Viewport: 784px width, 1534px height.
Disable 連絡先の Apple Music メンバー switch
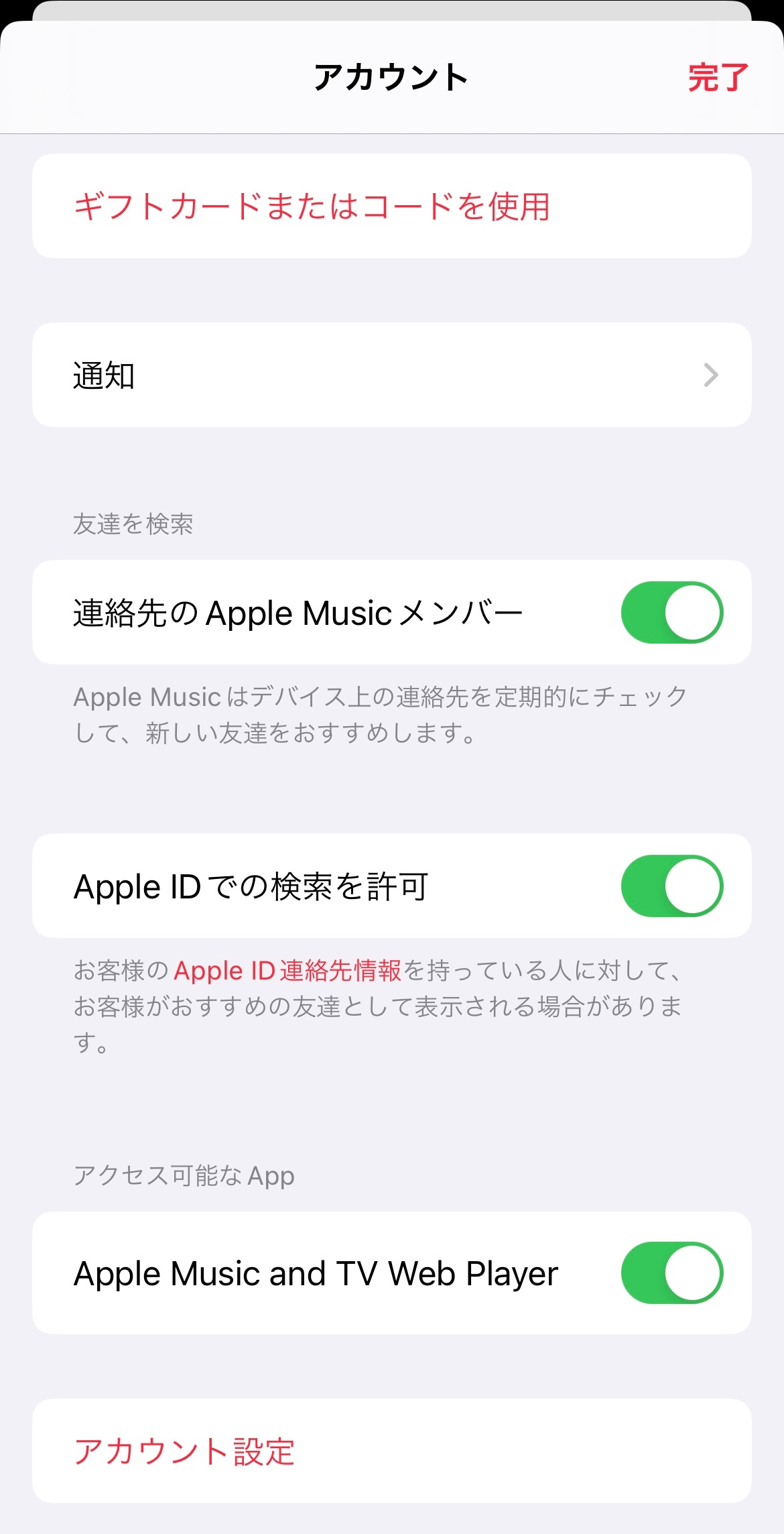(x=671, y=612)
